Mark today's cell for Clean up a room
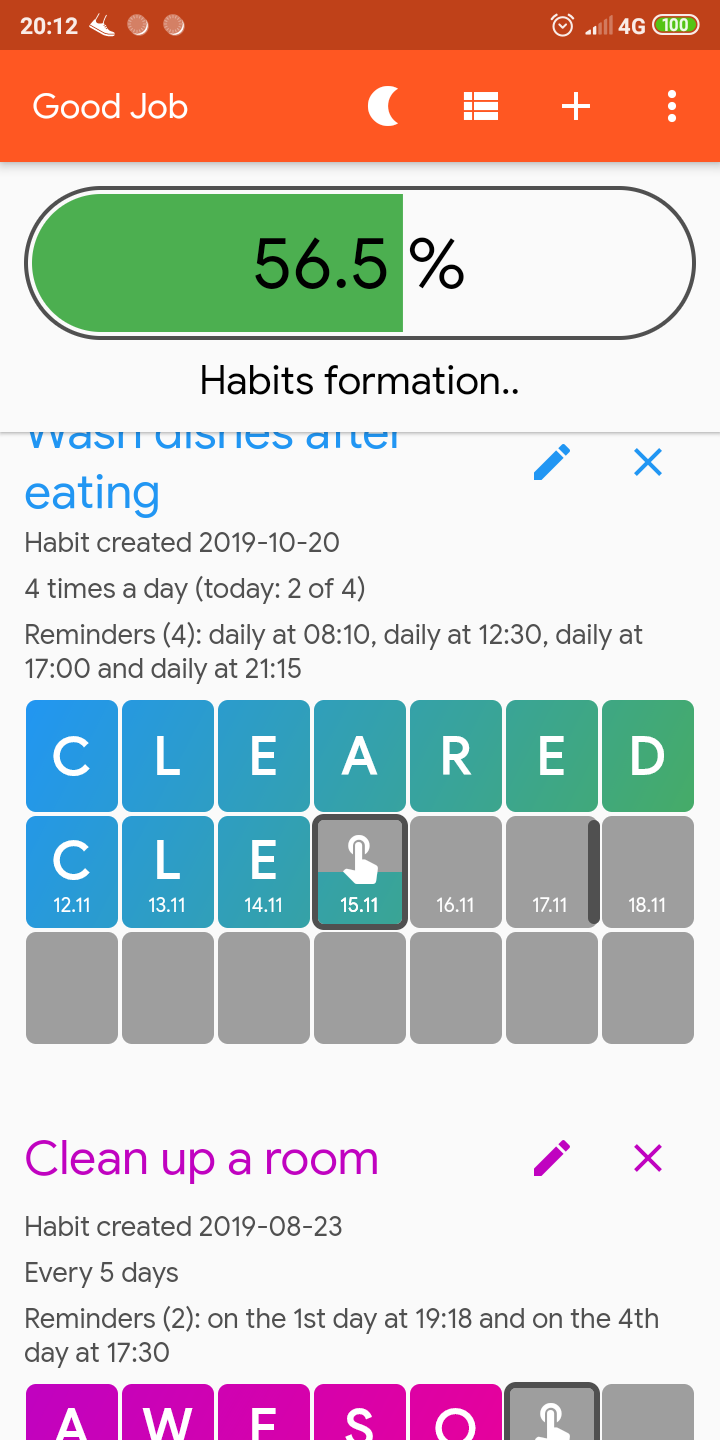The width and height of the screenshot is (720, 1440). tap(552, 1412)
